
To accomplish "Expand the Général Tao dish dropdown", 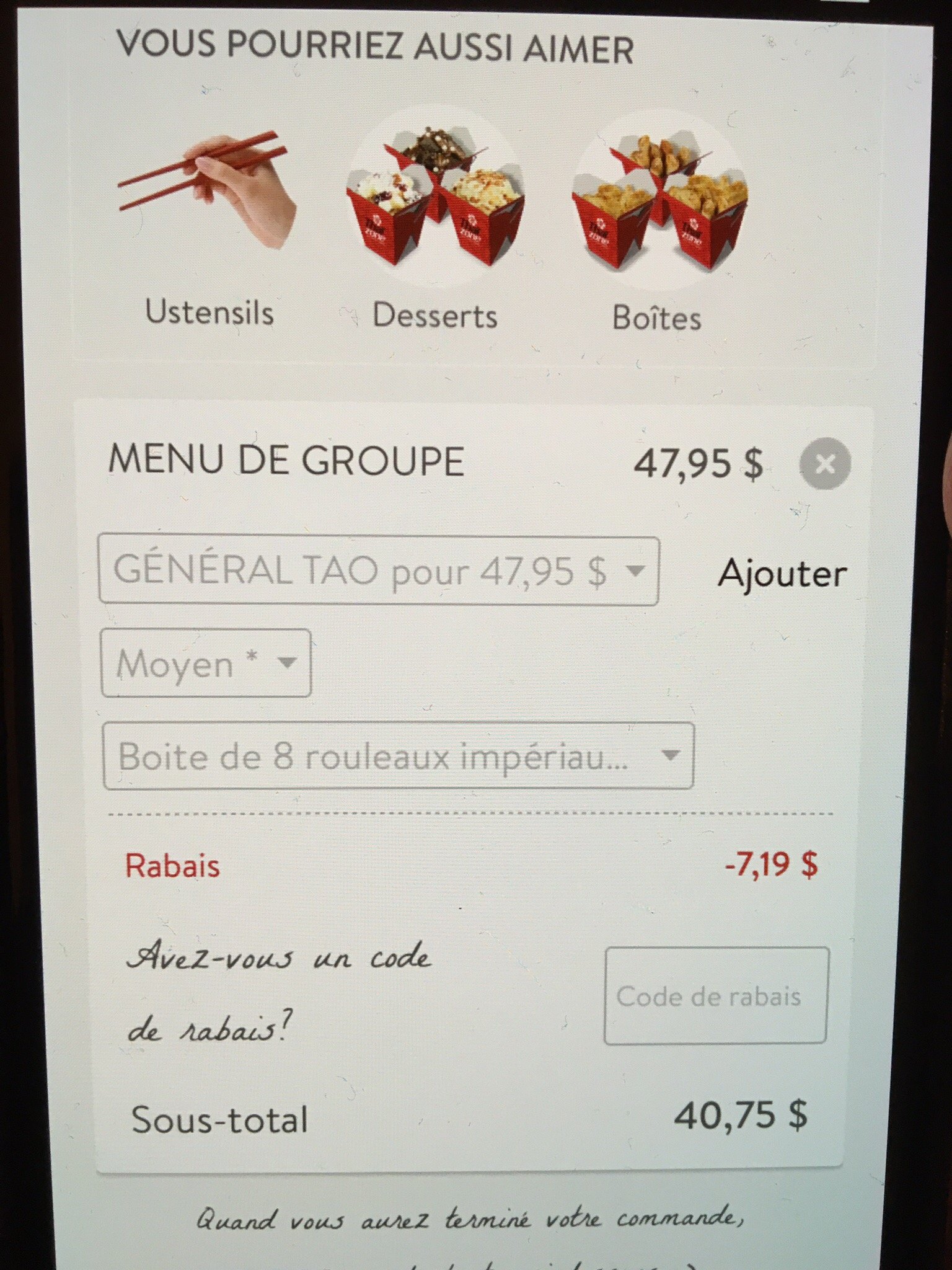I will [378, 571].
